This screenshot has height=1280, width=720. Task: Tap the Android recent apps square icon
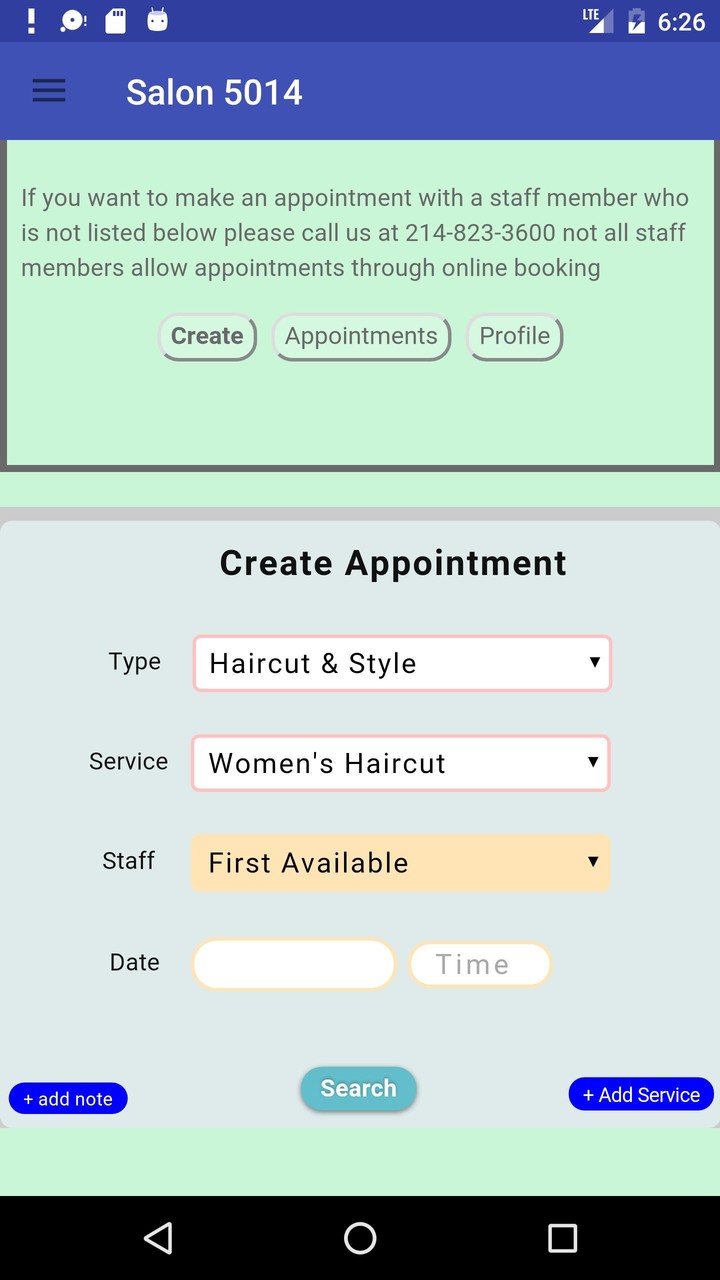coord(562,1239)
